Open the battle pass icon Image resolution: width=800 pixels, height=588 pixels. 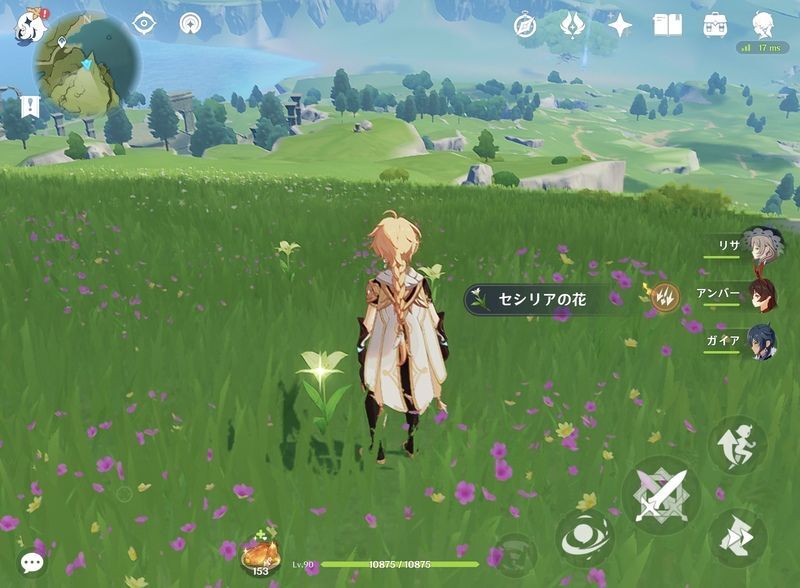(573, 26)
